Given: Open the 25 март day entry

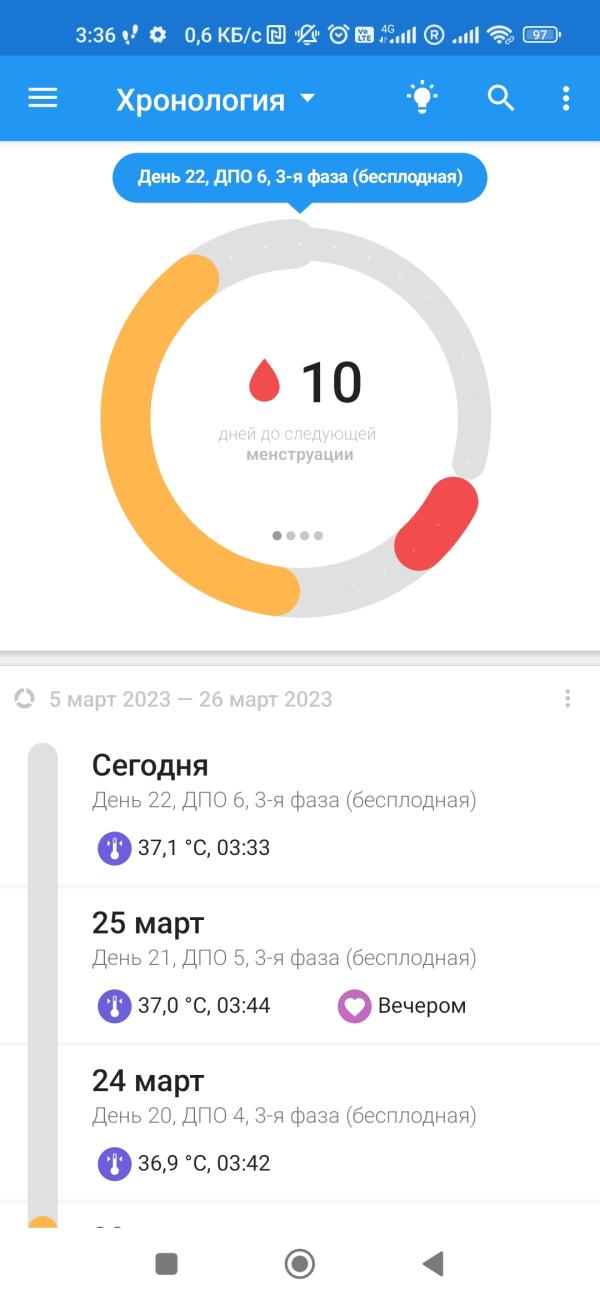Looking at the screenshot, I should (300, 964).
